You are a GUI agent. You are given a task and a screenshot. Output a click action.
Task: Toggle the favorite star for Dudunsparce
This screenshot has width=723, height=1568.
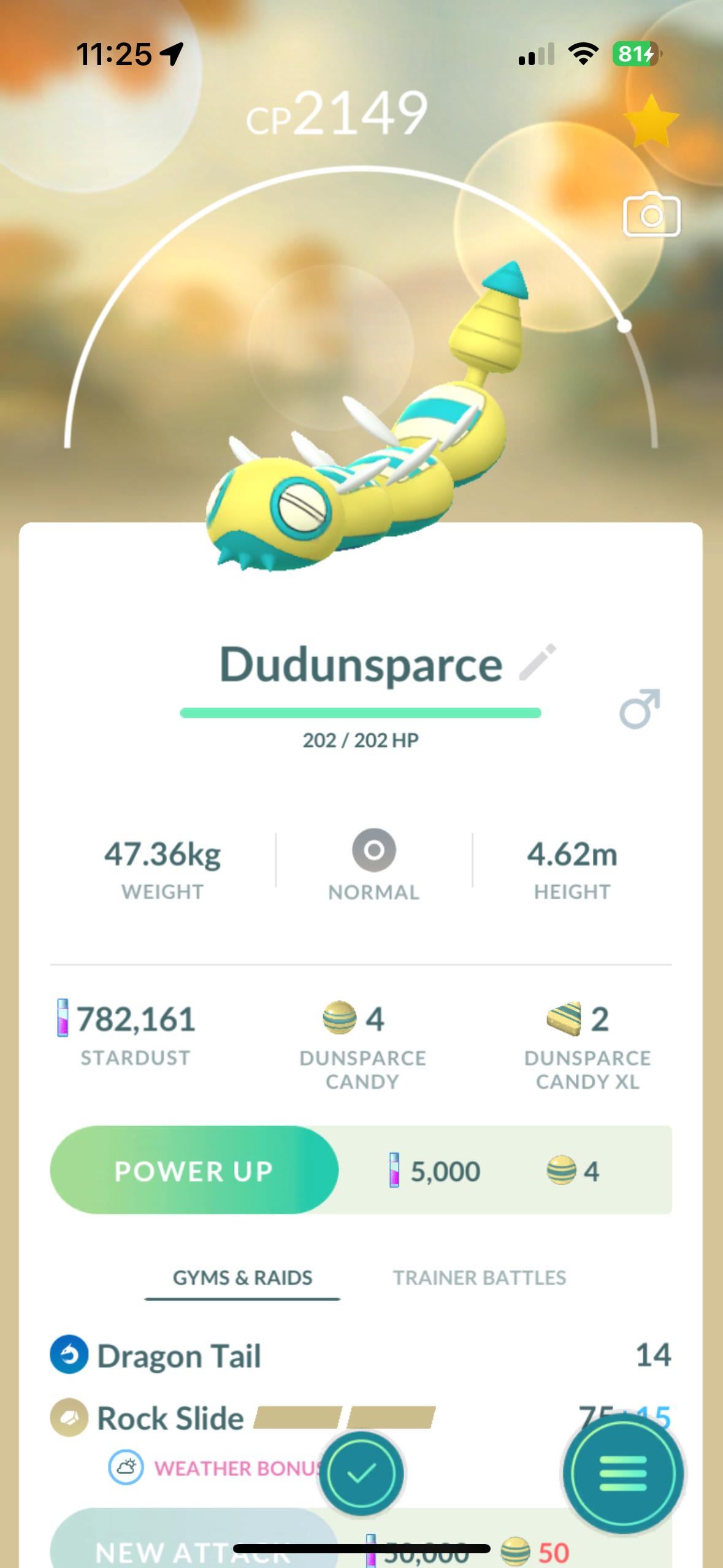tap(651, 121)
